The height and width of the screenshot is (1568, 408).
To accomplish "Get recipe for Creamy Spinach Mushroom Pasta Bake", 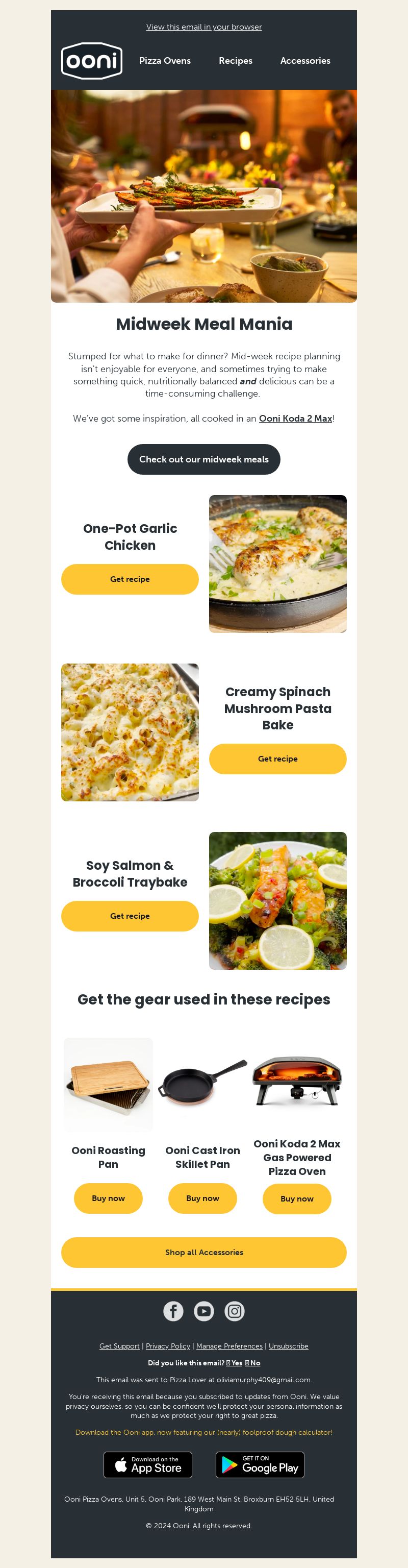I will coord(278,758).
